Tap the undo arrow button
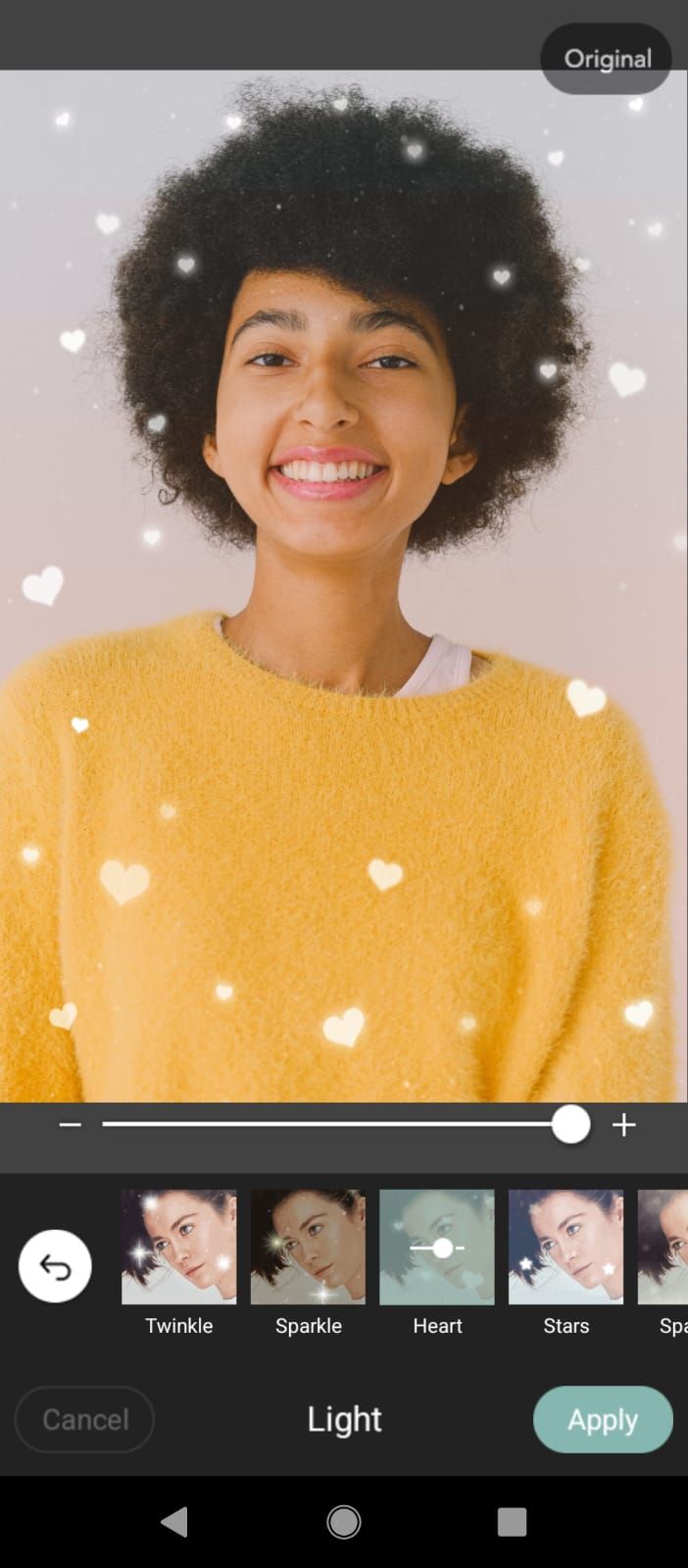 click(55, 1266)
